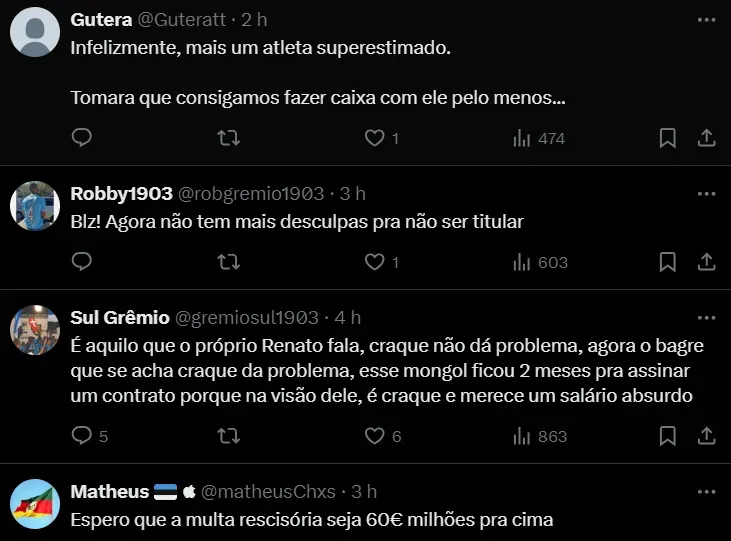Open Sul Grêmio's profile name

pyautogui.click(x=120, y=317)
